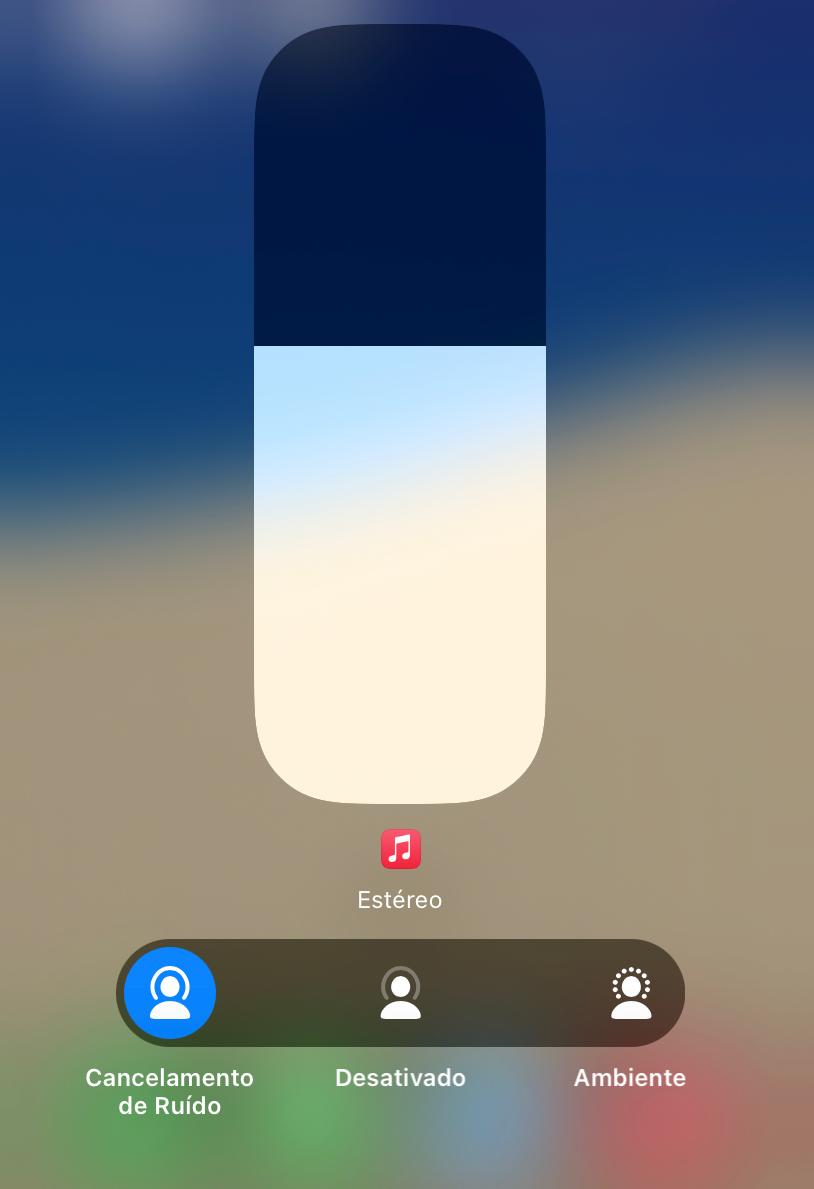The image size is (814, 1189).
Task: Switch to Desativado mode
Action: 400,993
